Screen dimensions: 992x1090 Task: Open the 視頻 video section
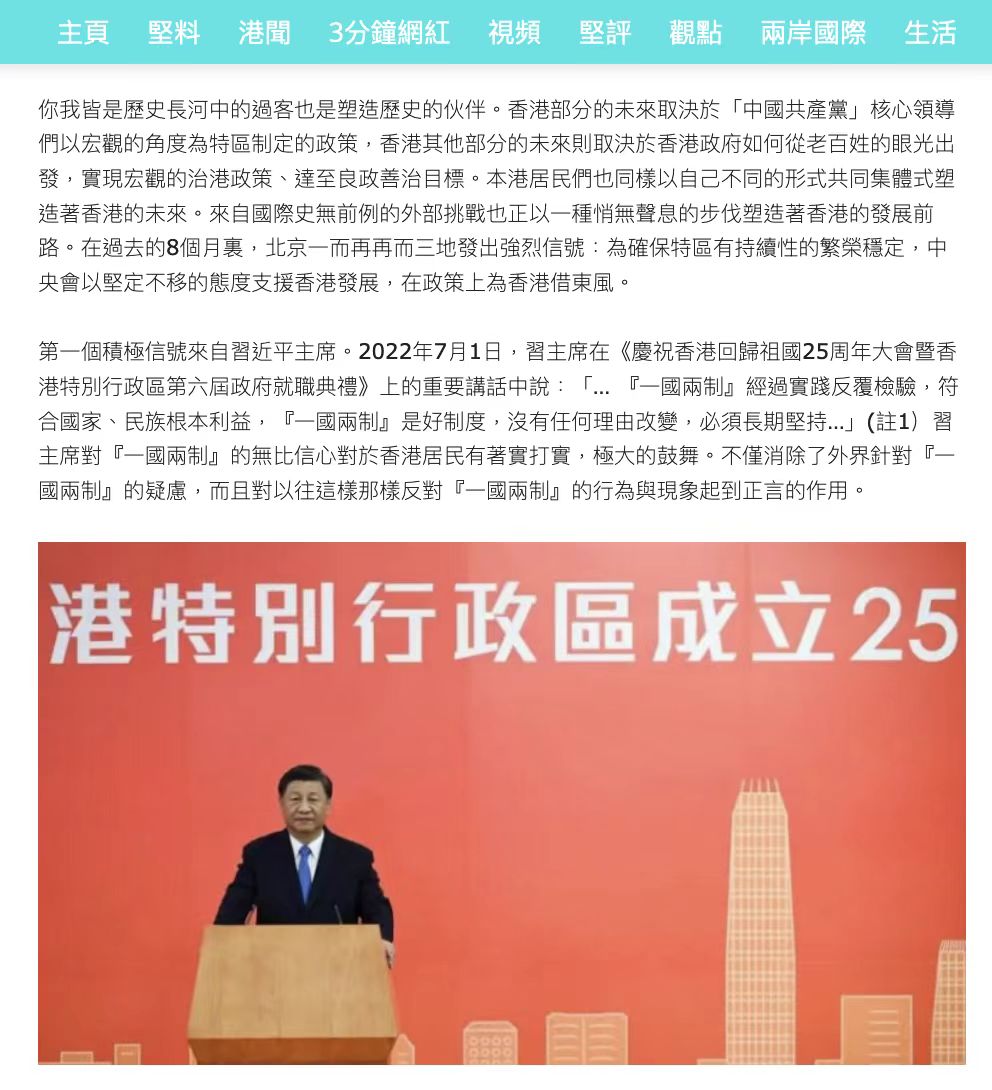[514, 33]
